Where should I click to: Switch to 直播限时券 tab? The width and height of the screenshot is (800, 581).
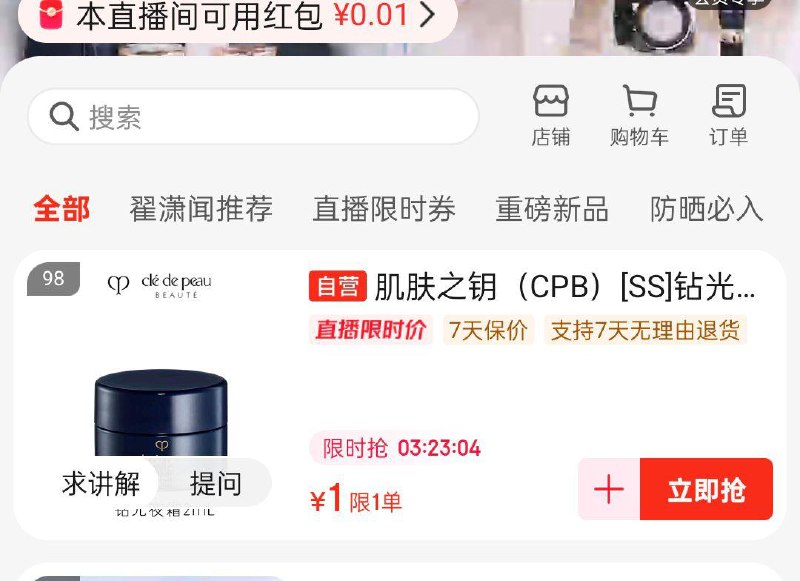[384, 209]
